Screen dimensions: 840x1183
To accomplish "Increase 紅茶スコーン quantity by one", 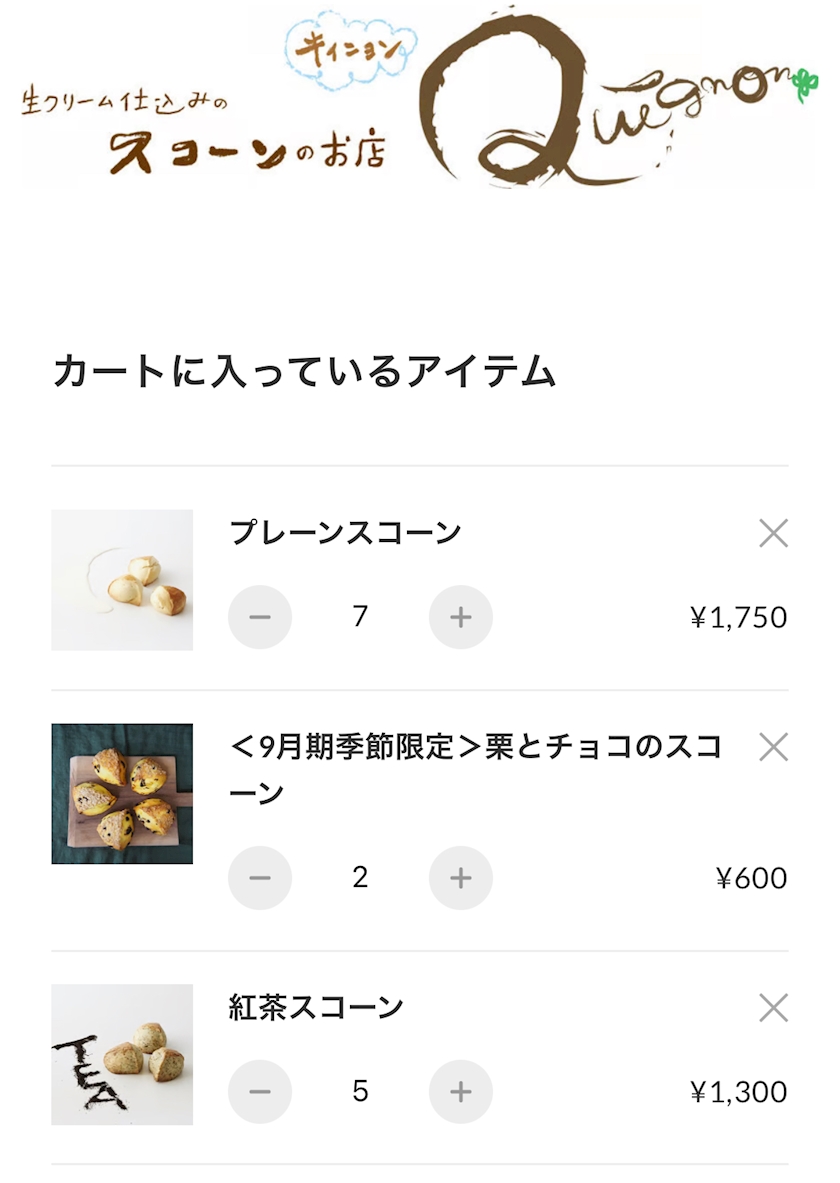I will 460,1091.
